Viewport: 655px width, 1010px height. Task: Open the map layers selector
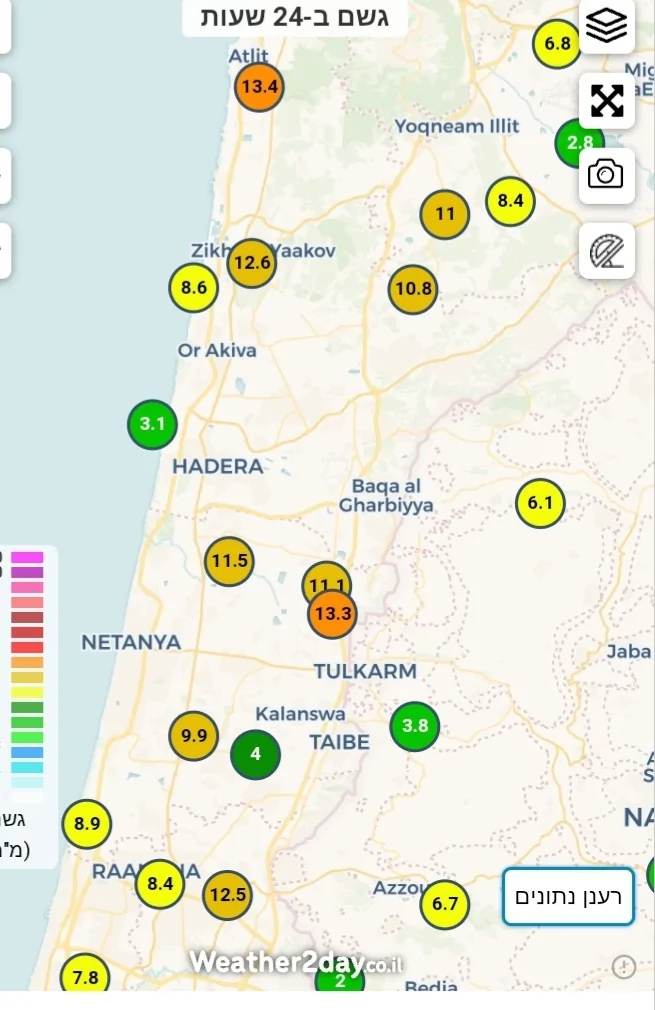606,26
